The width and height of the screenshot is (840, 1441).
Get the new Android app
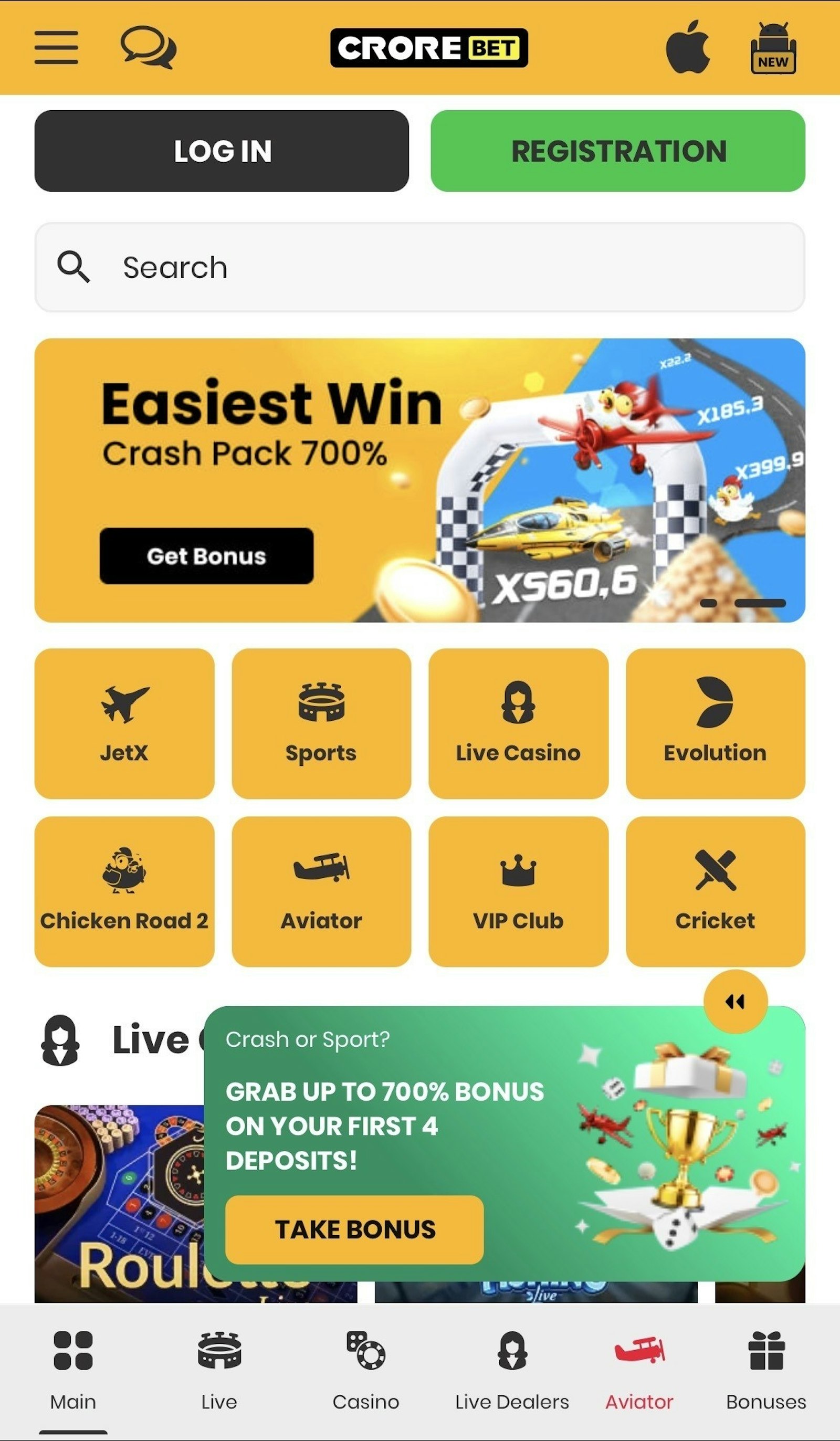click(x=773, y=49)
